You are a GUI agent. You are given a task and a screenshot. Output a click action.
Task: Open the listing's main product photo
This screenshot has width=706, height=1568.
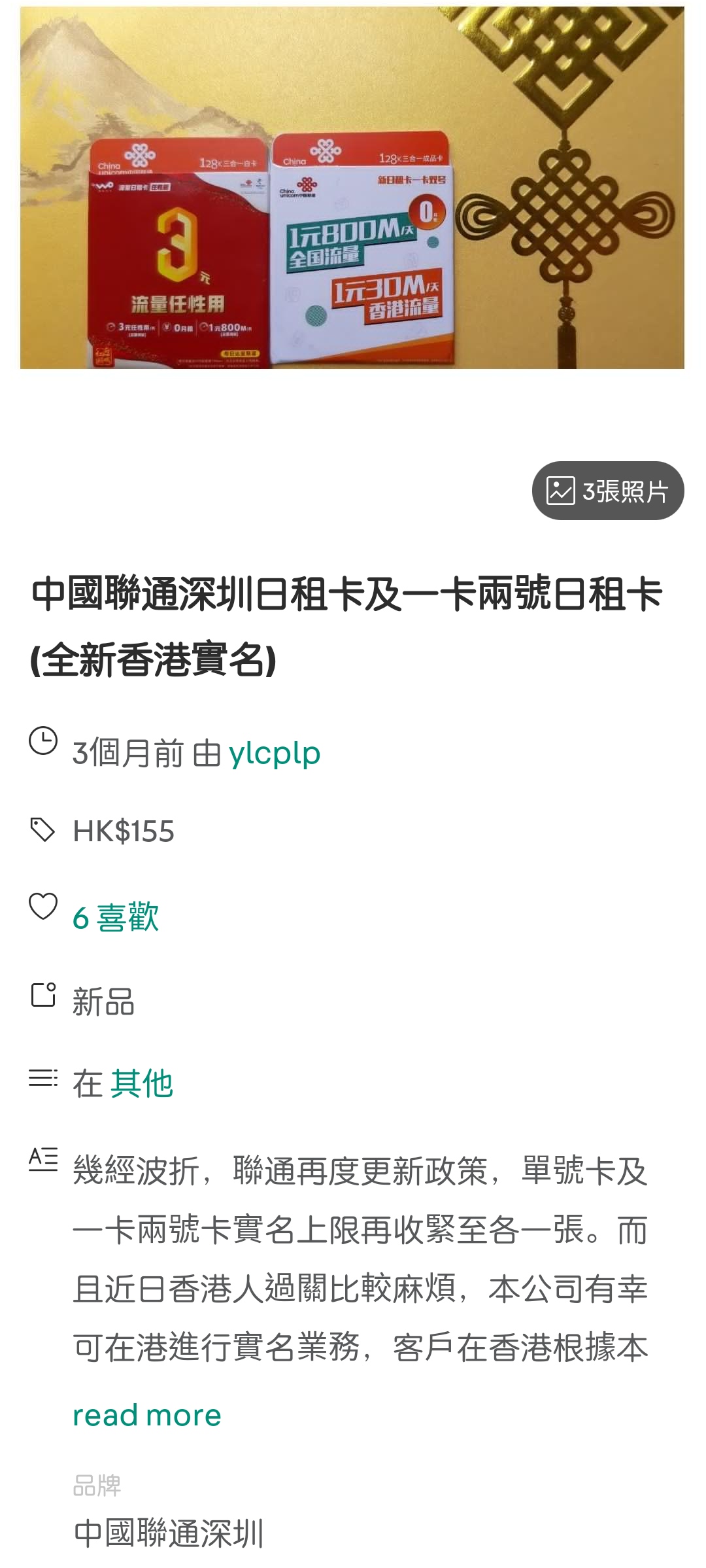pos(352,188)
